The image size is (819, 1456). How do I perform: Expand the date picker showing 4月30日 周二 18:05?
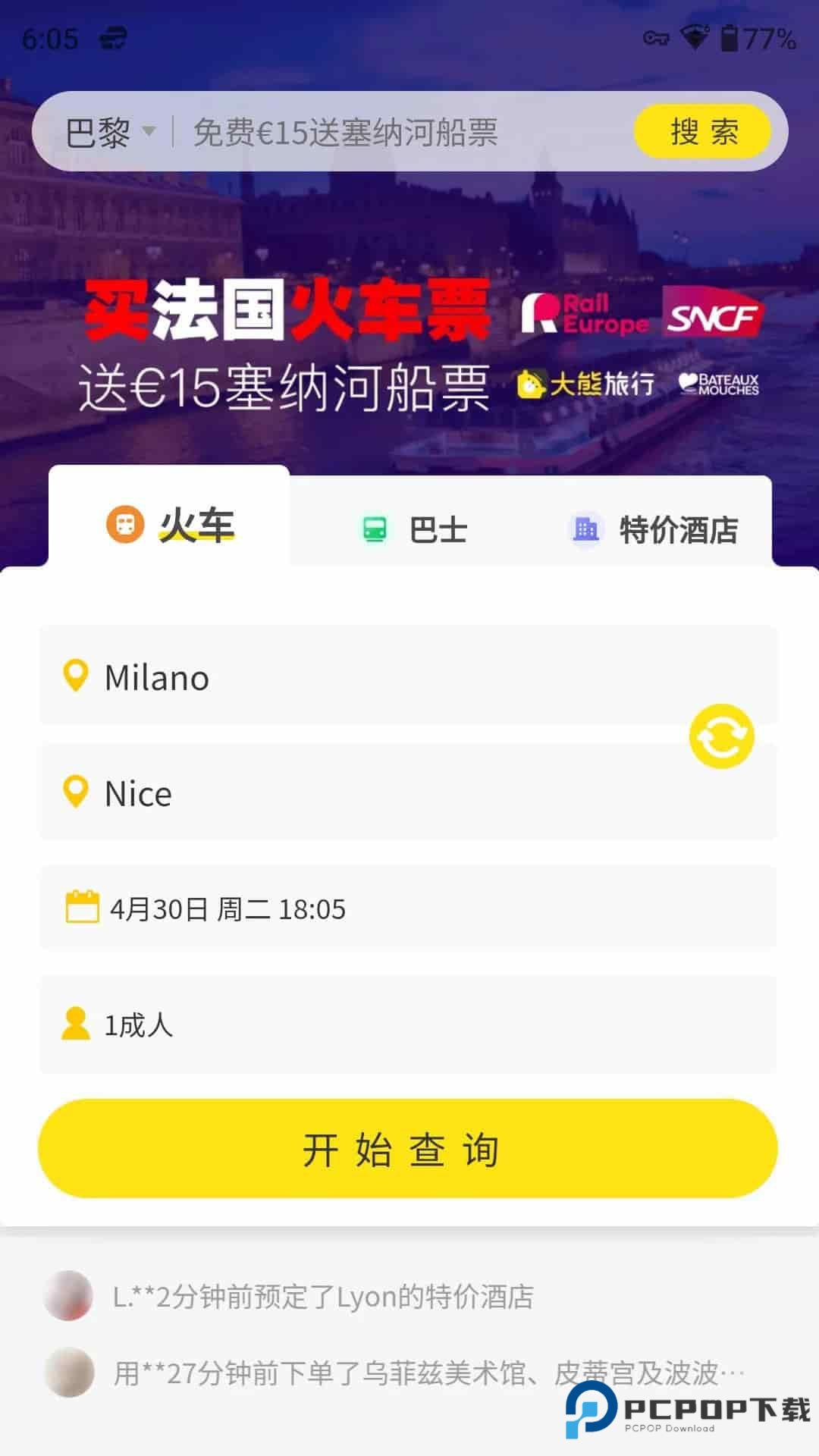pos(409,908)
